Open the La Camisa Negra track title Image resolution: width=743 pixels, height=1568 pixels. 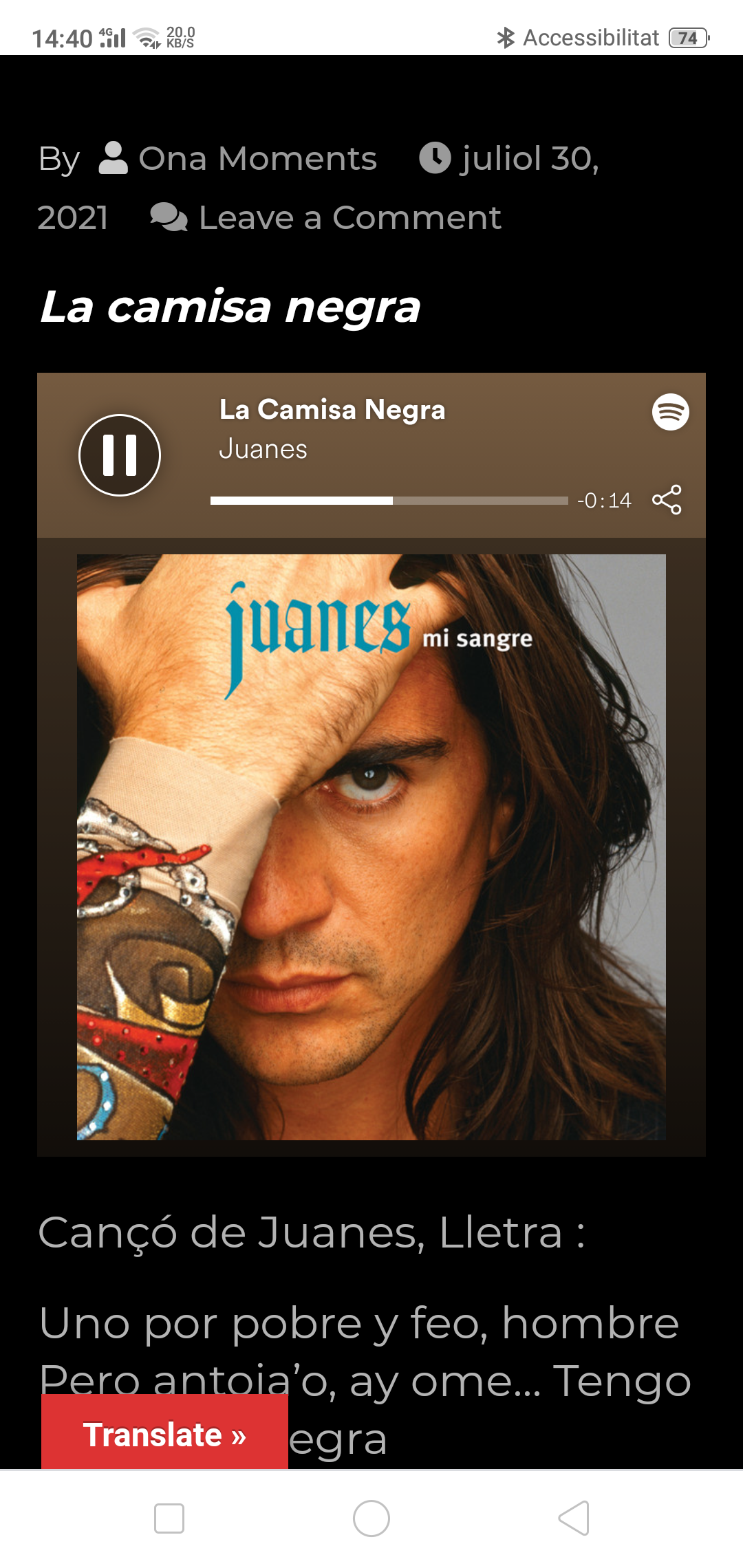(332, 410)
